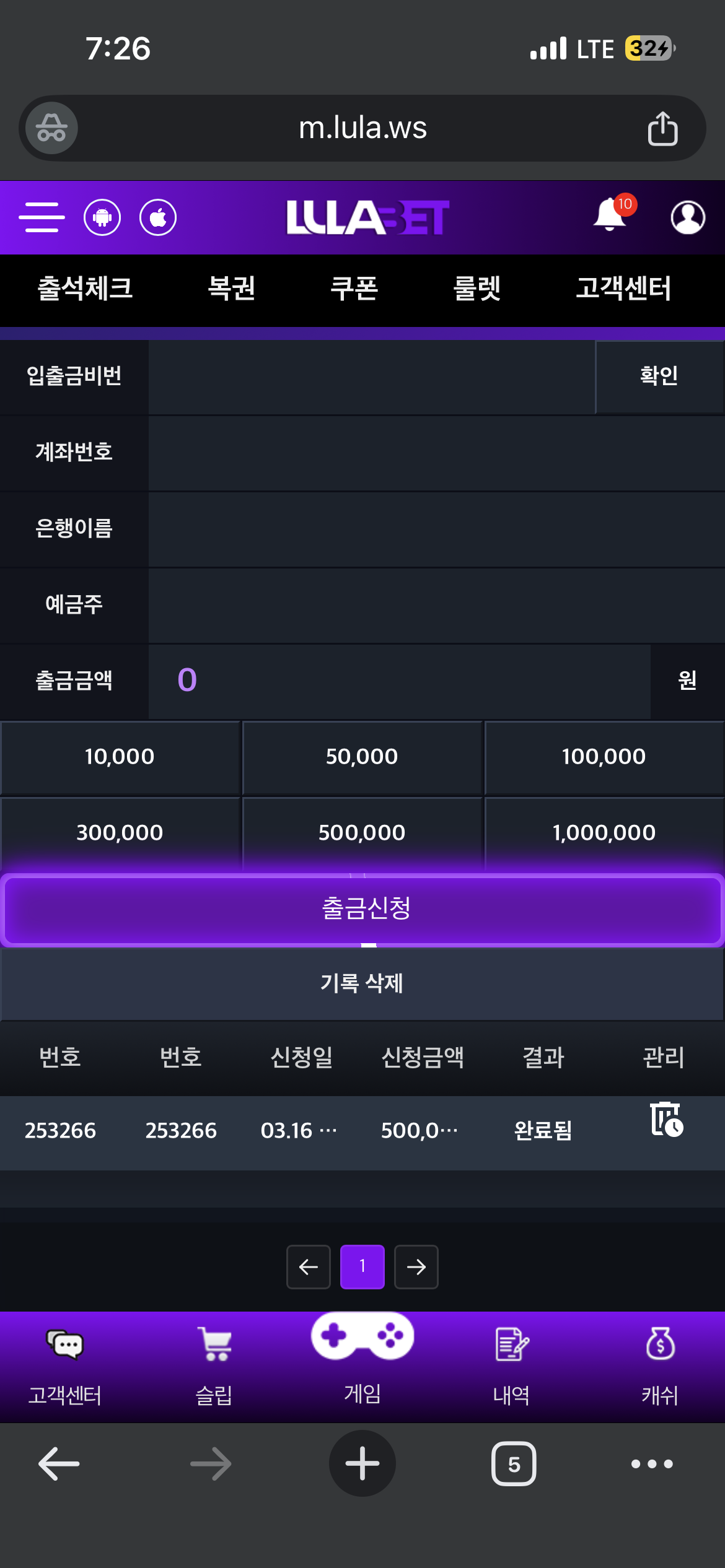Image resolution: width=725 pixels, height=1568 pixels.
Task: Open the 쿠폰 tab
Action: tap(354, 289)
